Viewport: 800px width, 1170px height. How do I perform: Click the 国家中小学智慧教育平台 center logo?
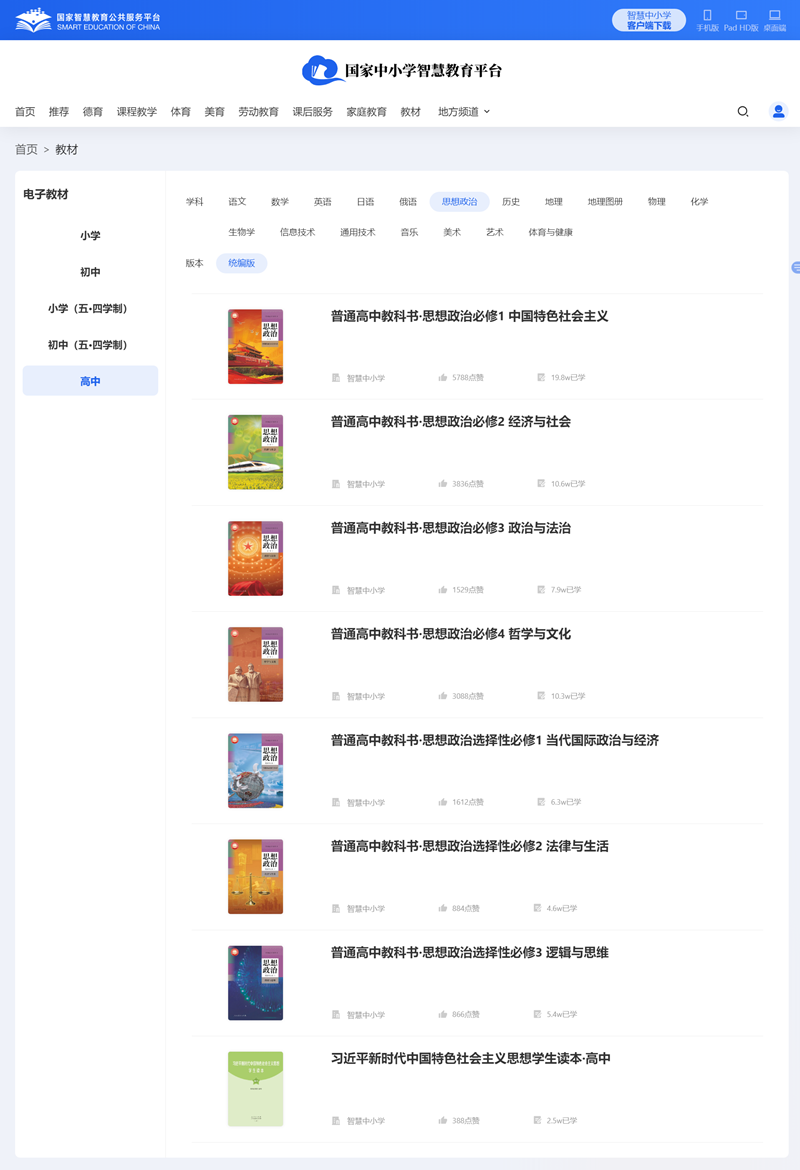pos(400,70)
